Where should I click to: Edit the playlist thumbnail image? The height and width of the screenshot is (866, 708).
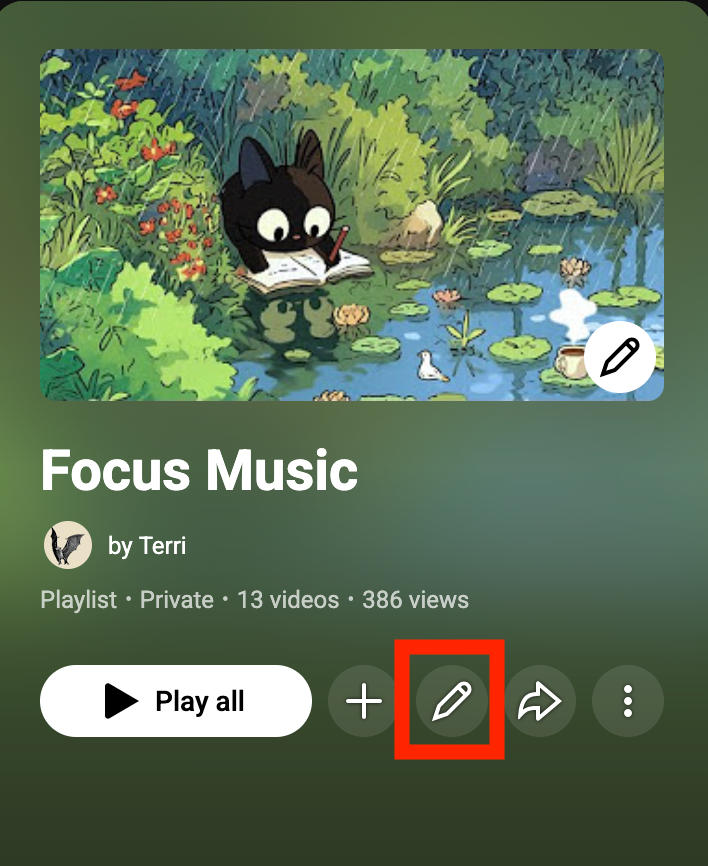tap(619, 357)
